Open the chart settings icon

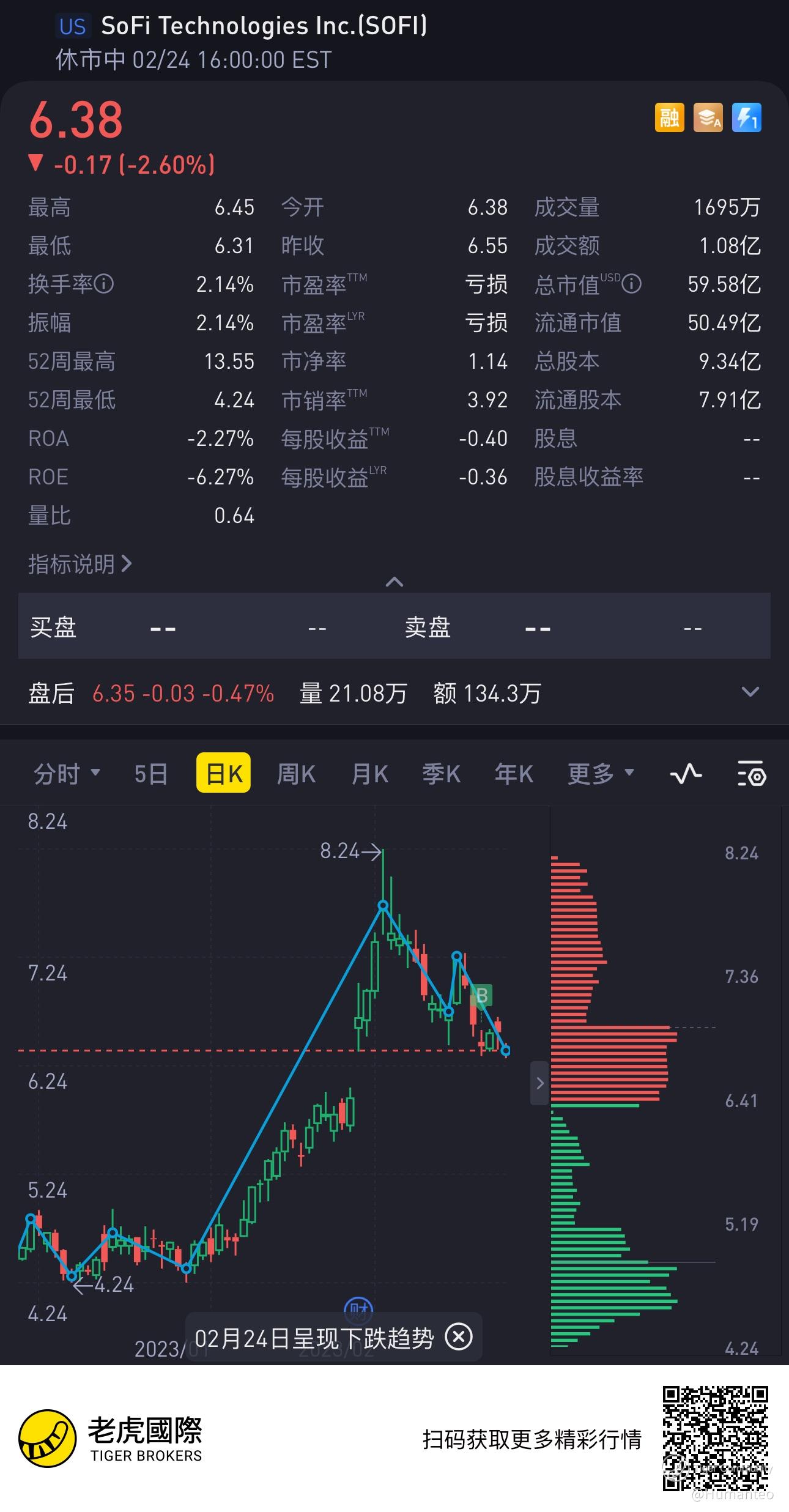[x=751, y=774]
